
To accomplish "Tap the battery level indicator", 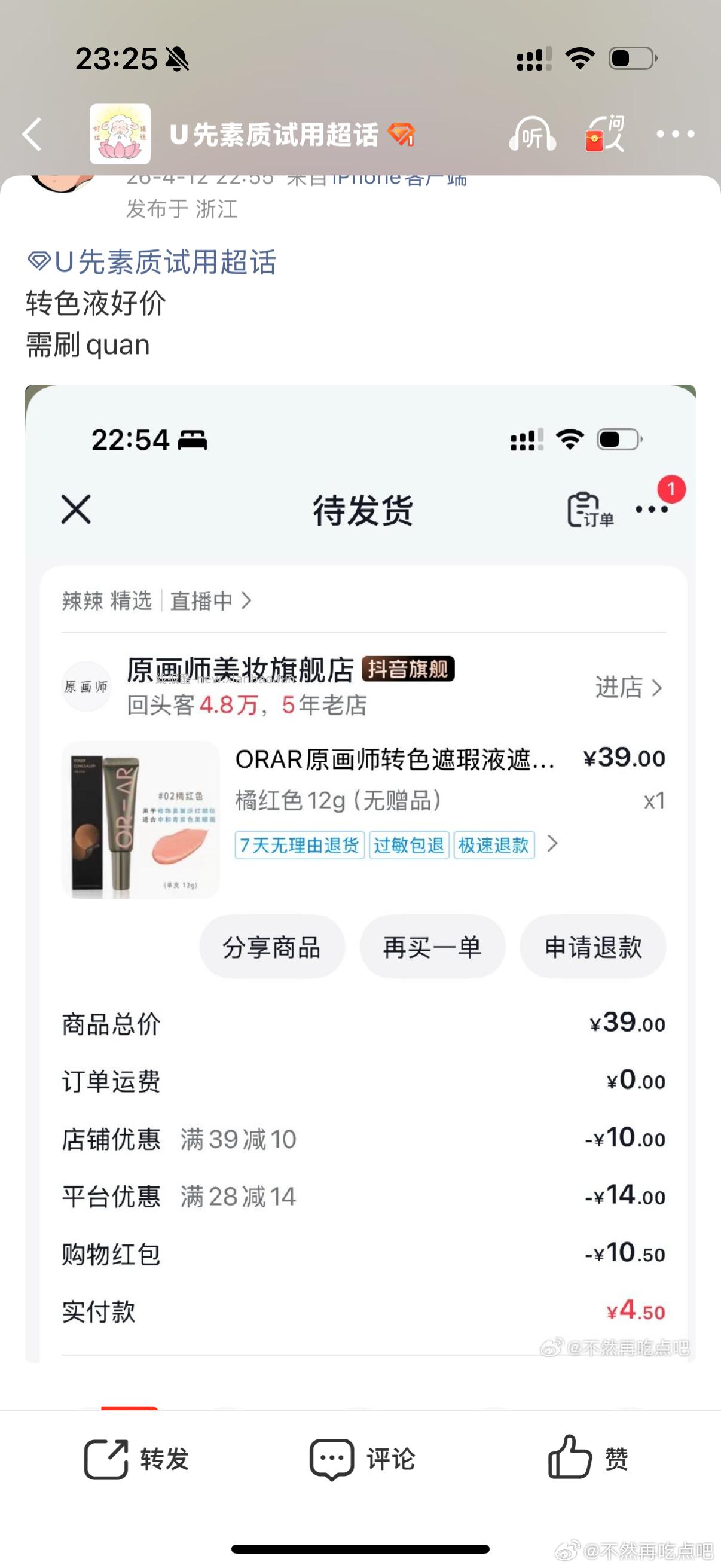I will 630,58.
